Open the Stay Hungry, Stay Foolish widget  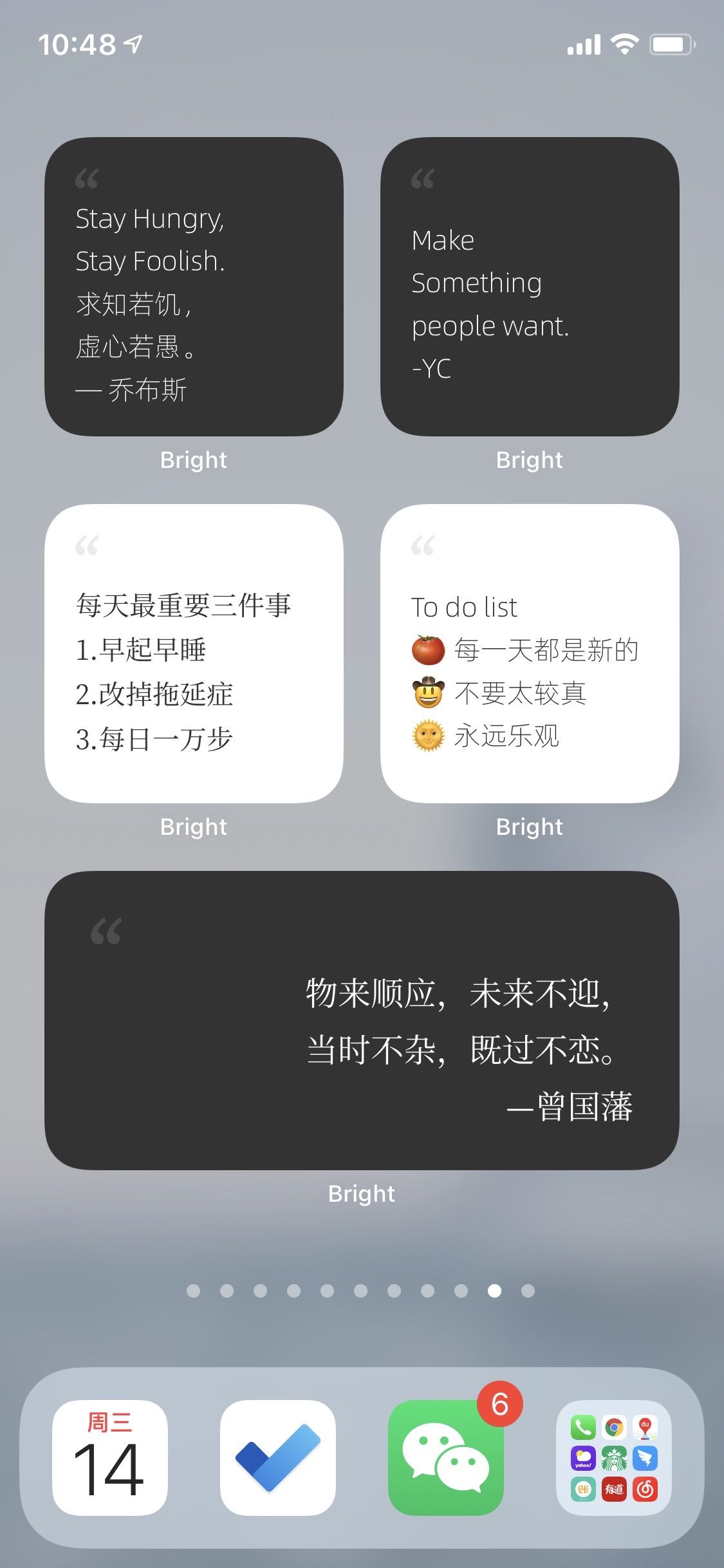click(194, 286)
